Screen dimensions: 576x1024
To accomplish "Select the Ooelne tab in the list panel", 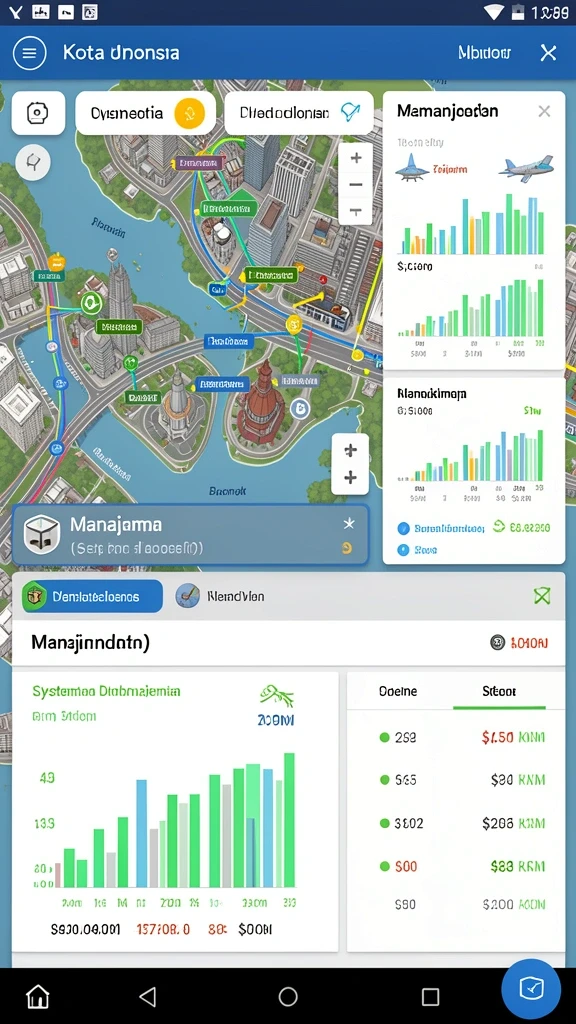I will (398, 691).
